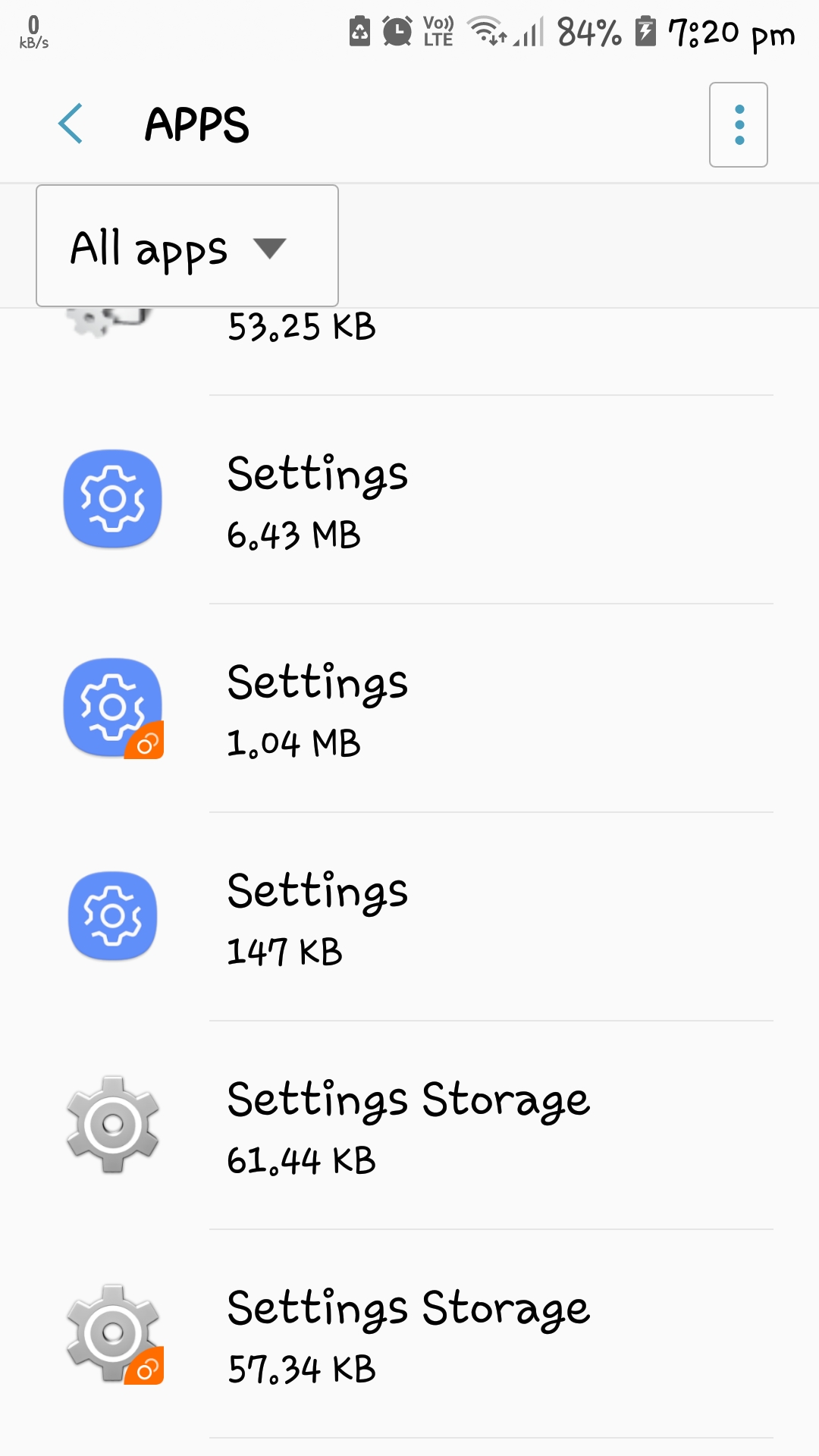The image size is (819, 1456).
Task: Tap the Settings Storage gear with orange badge
Action: (111, 1333)
